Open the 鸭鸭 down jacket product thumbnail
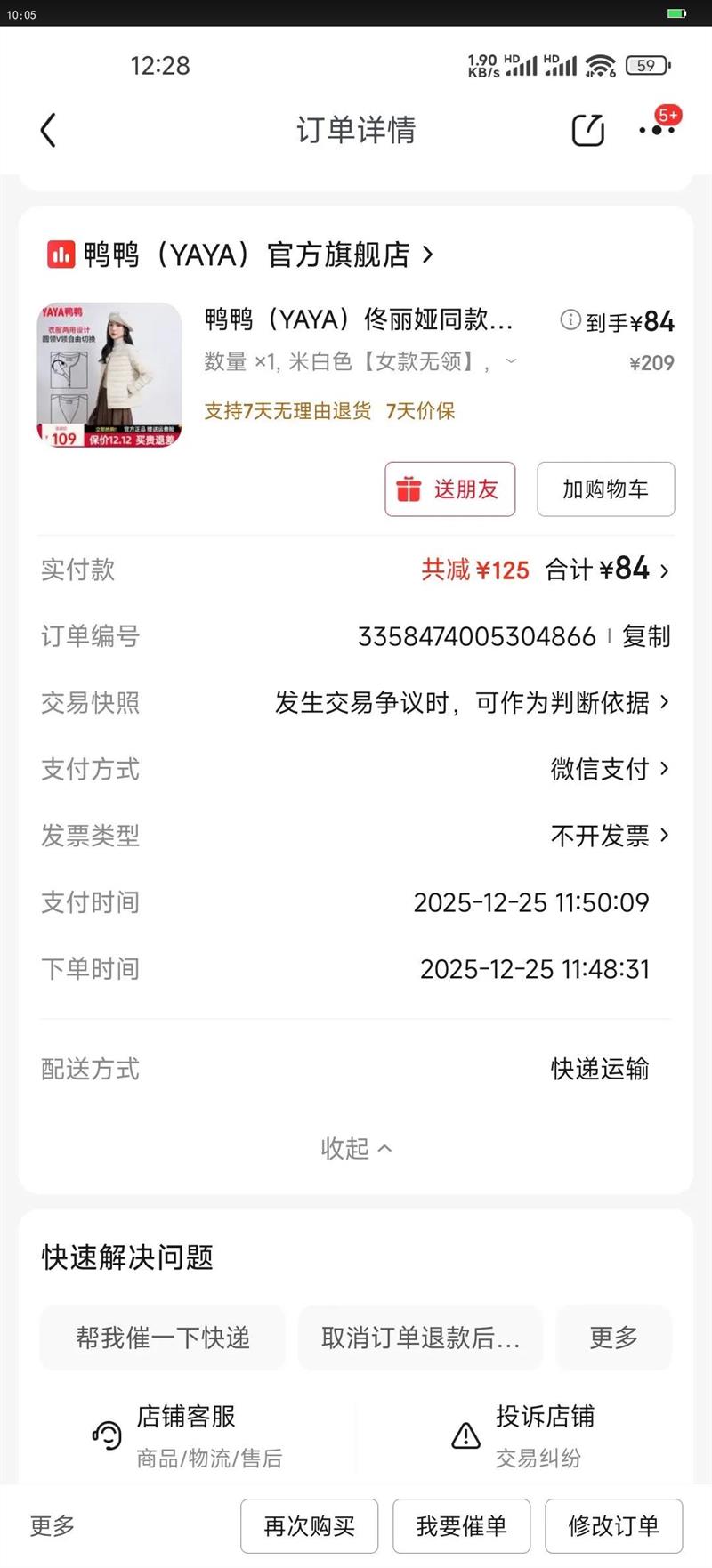Viewport: 712px width, 1568px height. (109, 375)
